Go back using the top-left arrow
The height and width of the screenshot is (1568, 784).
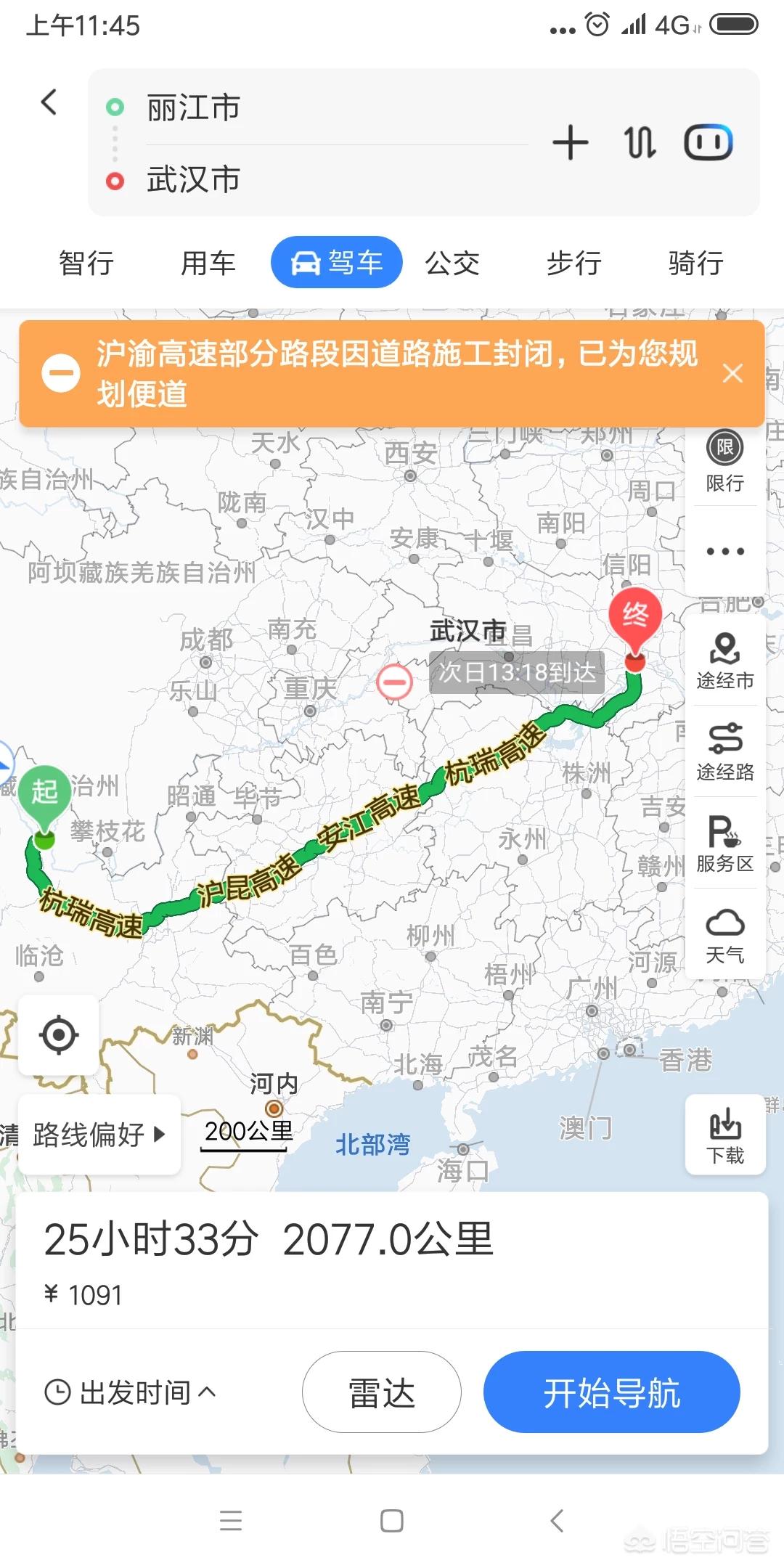coord(49,102)
